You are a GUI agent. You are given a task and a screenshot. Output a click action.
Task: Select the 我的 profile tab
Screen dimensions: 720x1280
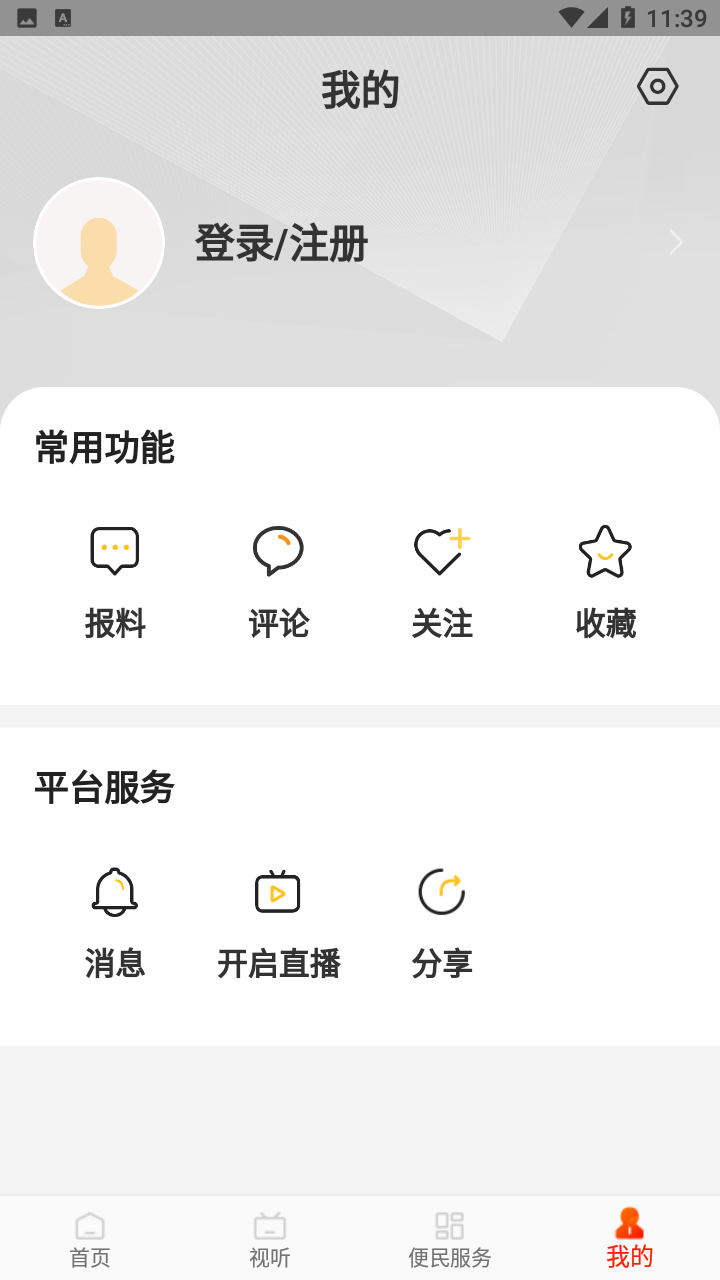pyautogui.click(x=628, y=1238)
